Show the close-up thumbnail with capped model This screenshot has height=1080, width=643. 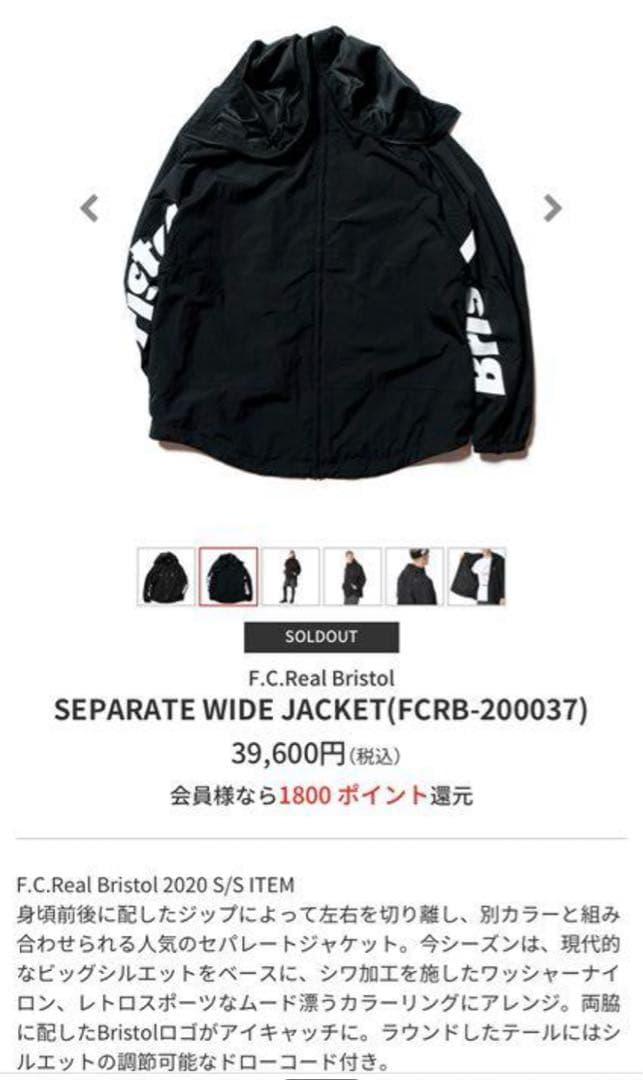(x=414, y=576)
